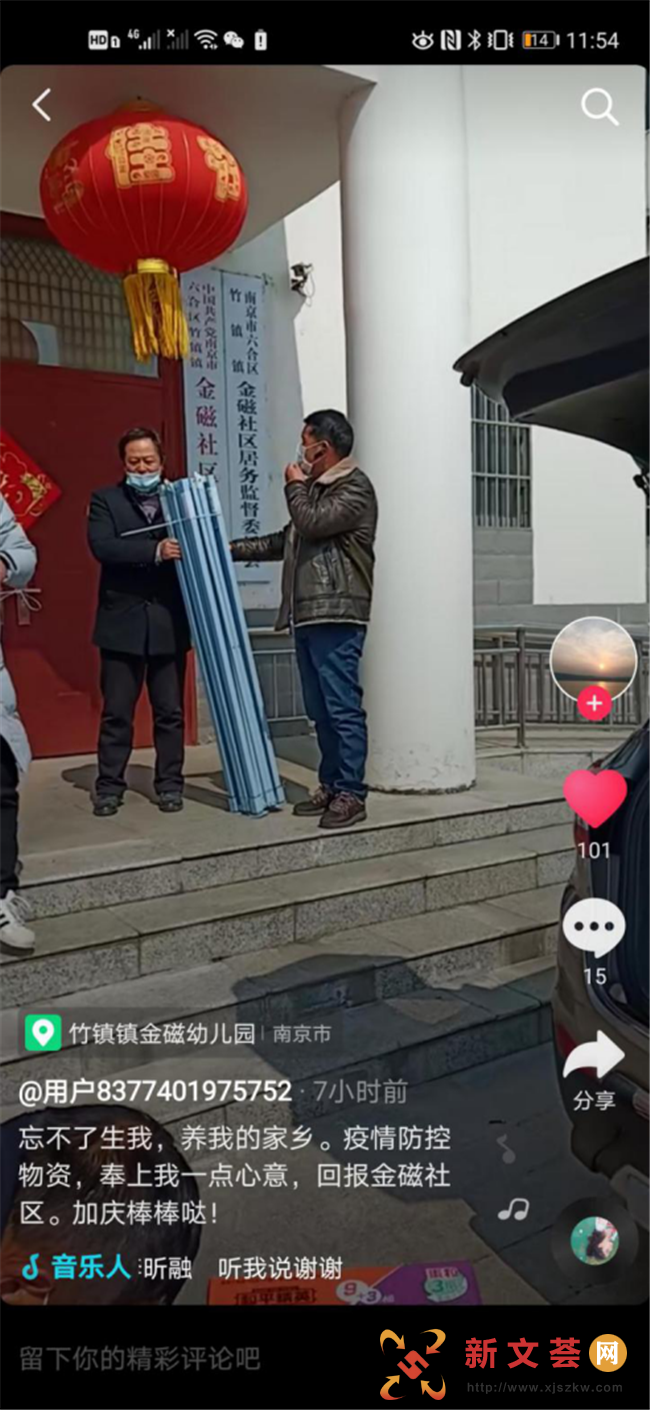The image size is (650, 1410).
Task: Open the comments bubble showing 15
Action: (594, 928)
